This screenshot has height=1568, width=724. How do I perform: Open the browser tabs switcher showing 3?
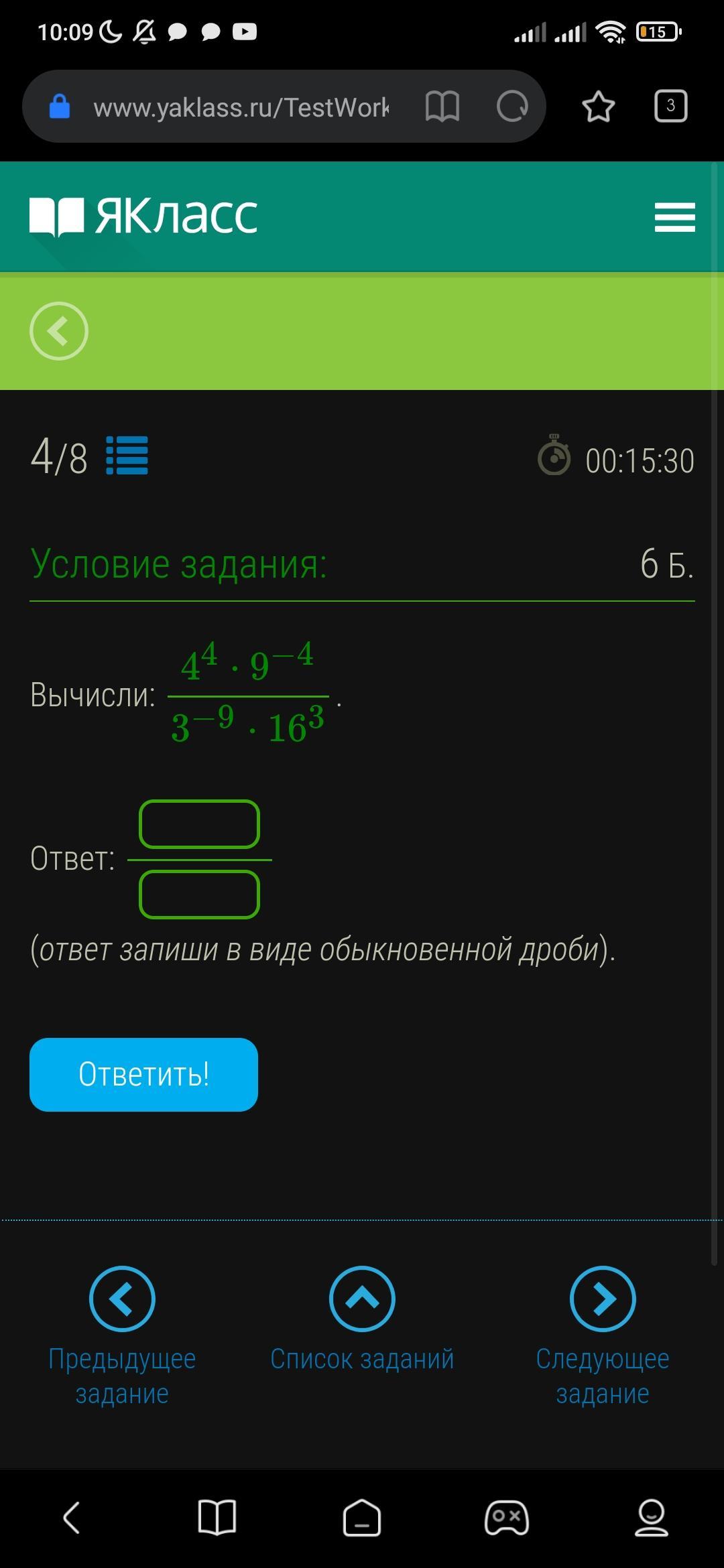[x=671, y=106]
